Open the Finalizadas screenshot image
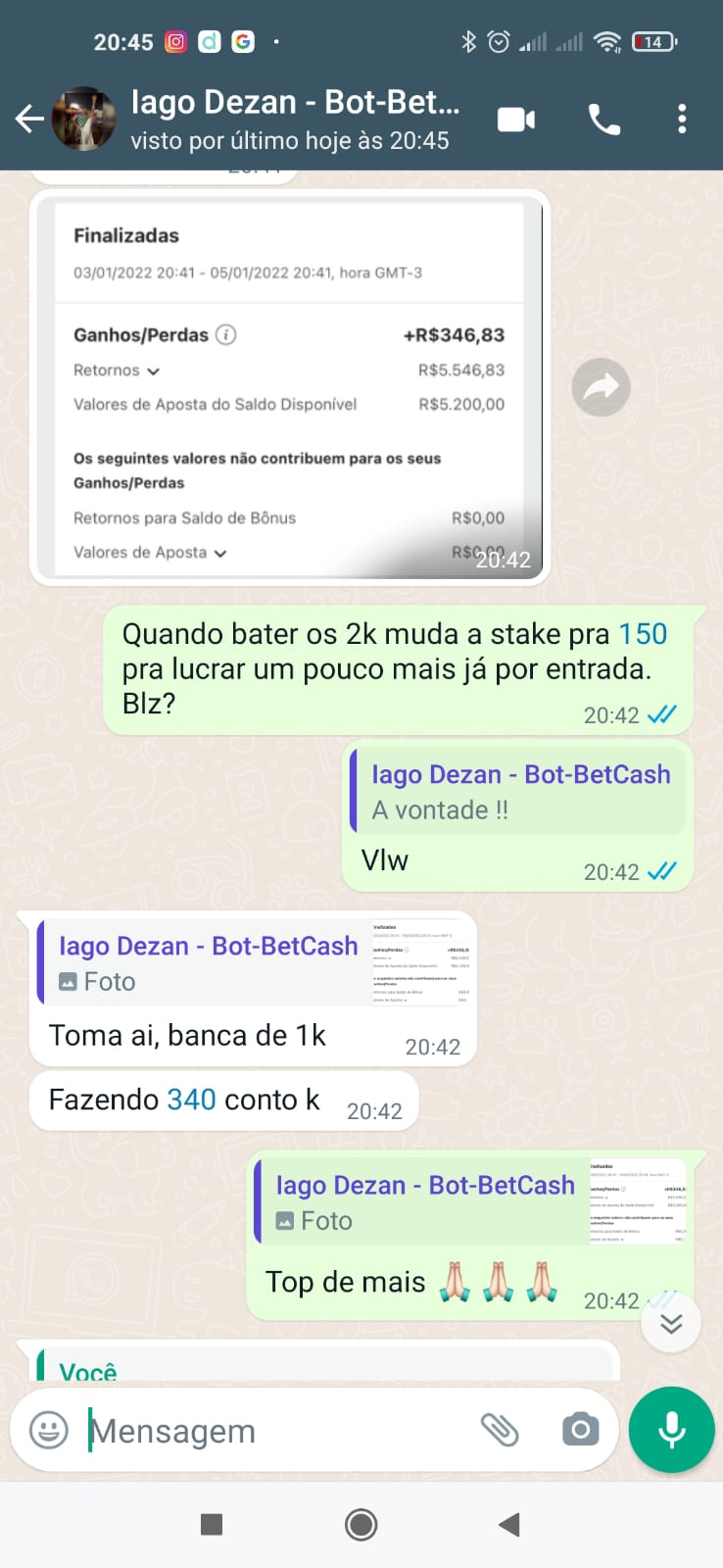The image size is (723, 1568). click(289, 387)
